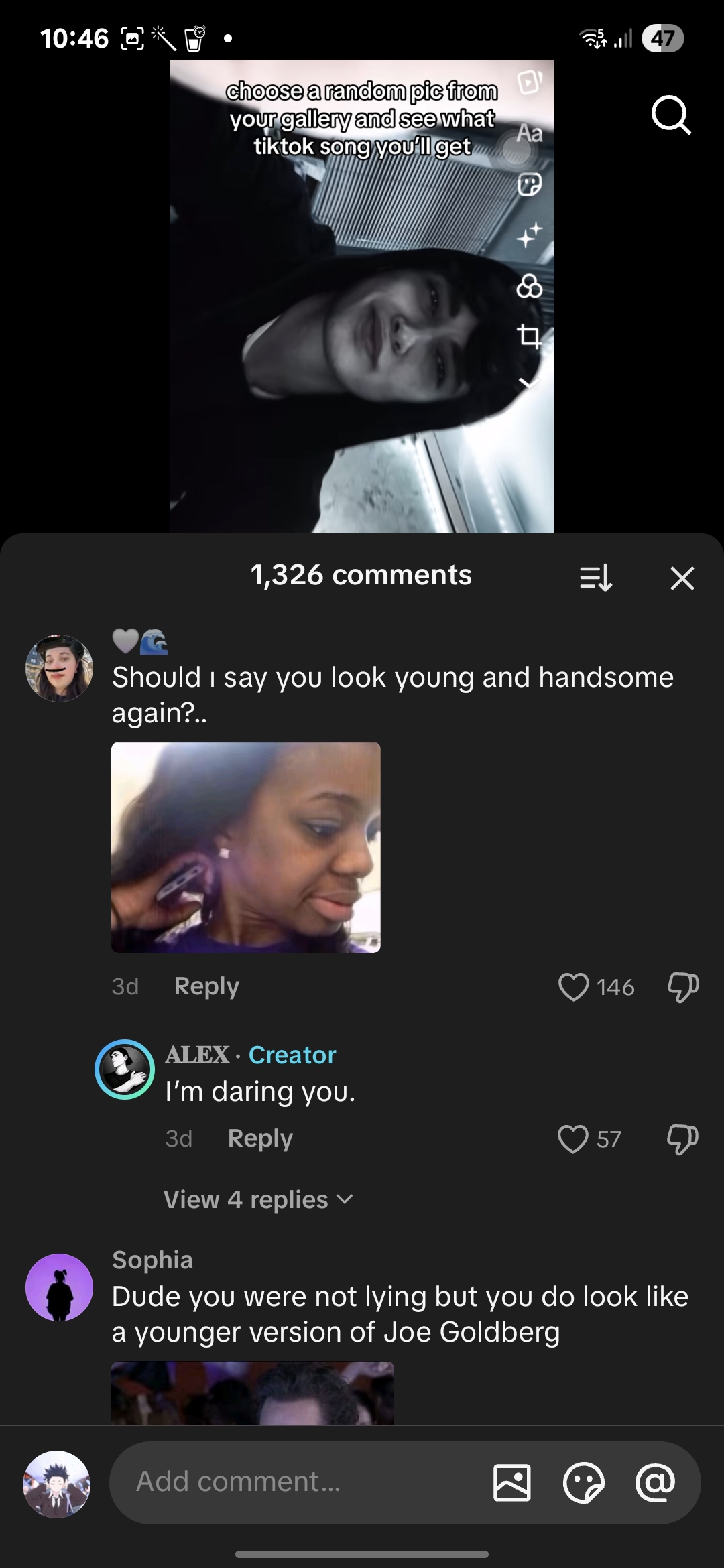724x1568 pixels.
Task: Tap the Add comment text field
Action: tap(295, 1482)
